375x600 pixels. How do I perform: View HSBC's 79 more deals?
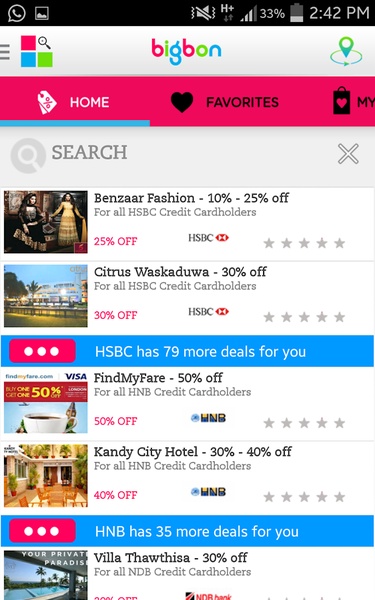188,351
